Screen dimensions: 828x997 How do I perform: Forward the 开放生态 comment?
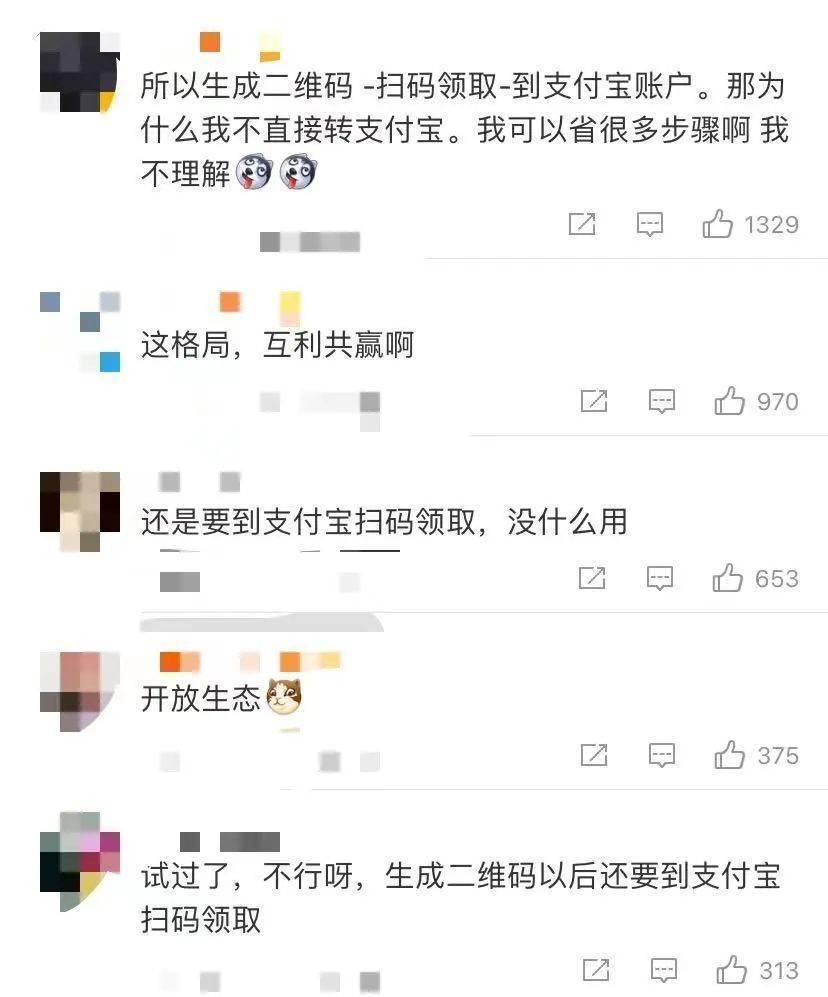coord(594,756)
